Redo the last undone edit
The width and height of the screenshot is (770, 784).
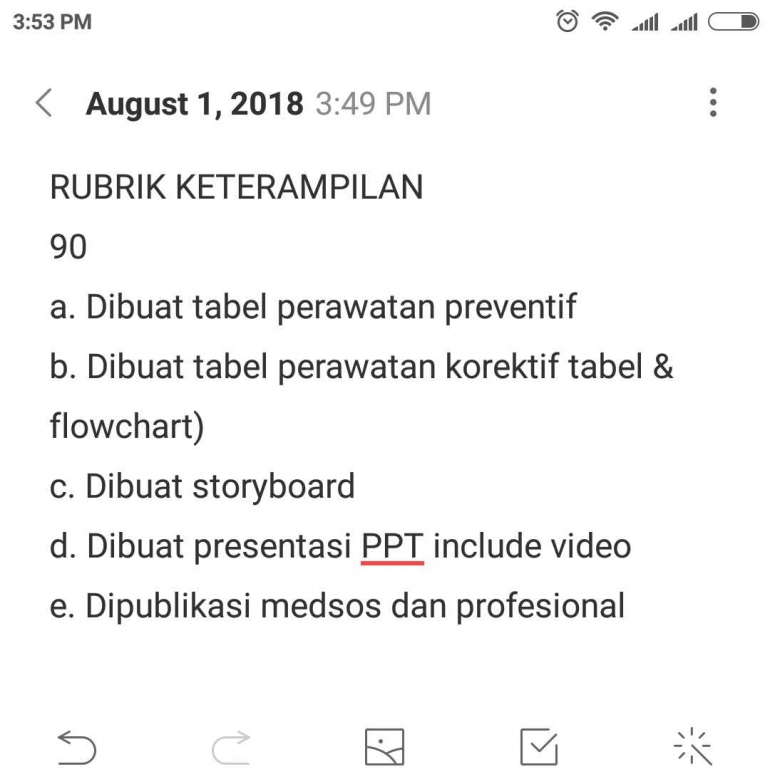[x=231, y=747]
